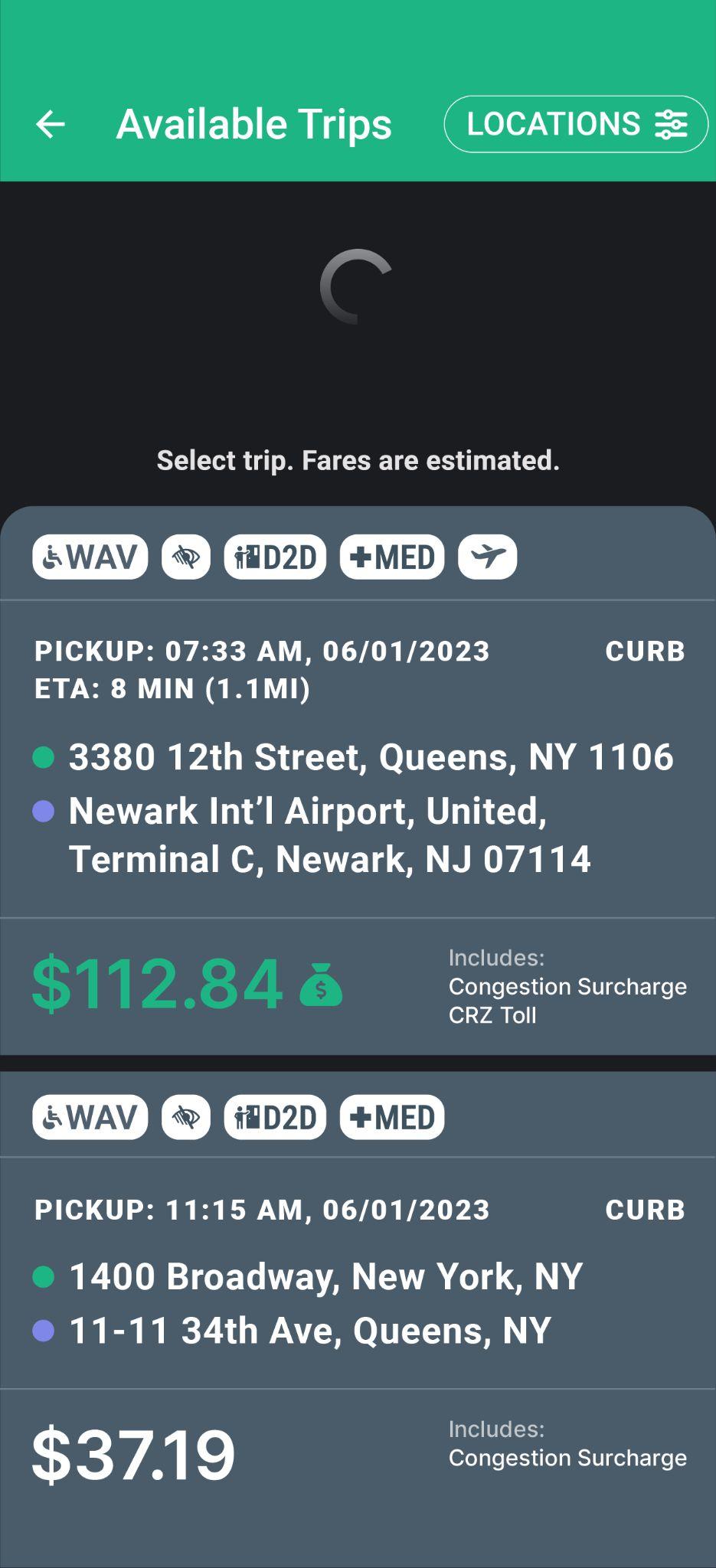Go back from Available Trips
This screenshot has height=1568, width=716.
51,124
